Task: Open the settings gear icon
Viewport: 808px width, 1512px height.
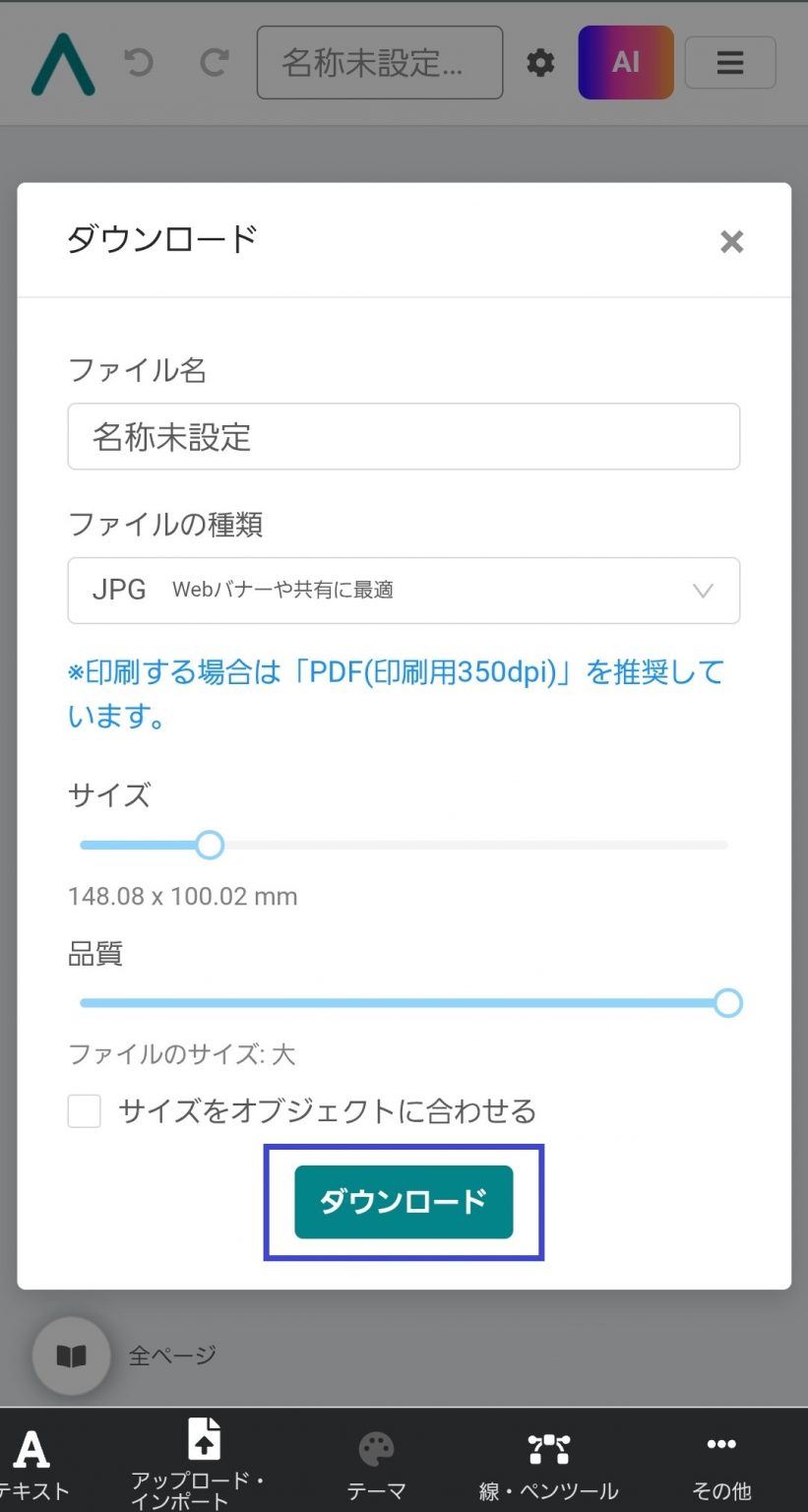Action: click(x=540, y=64)
